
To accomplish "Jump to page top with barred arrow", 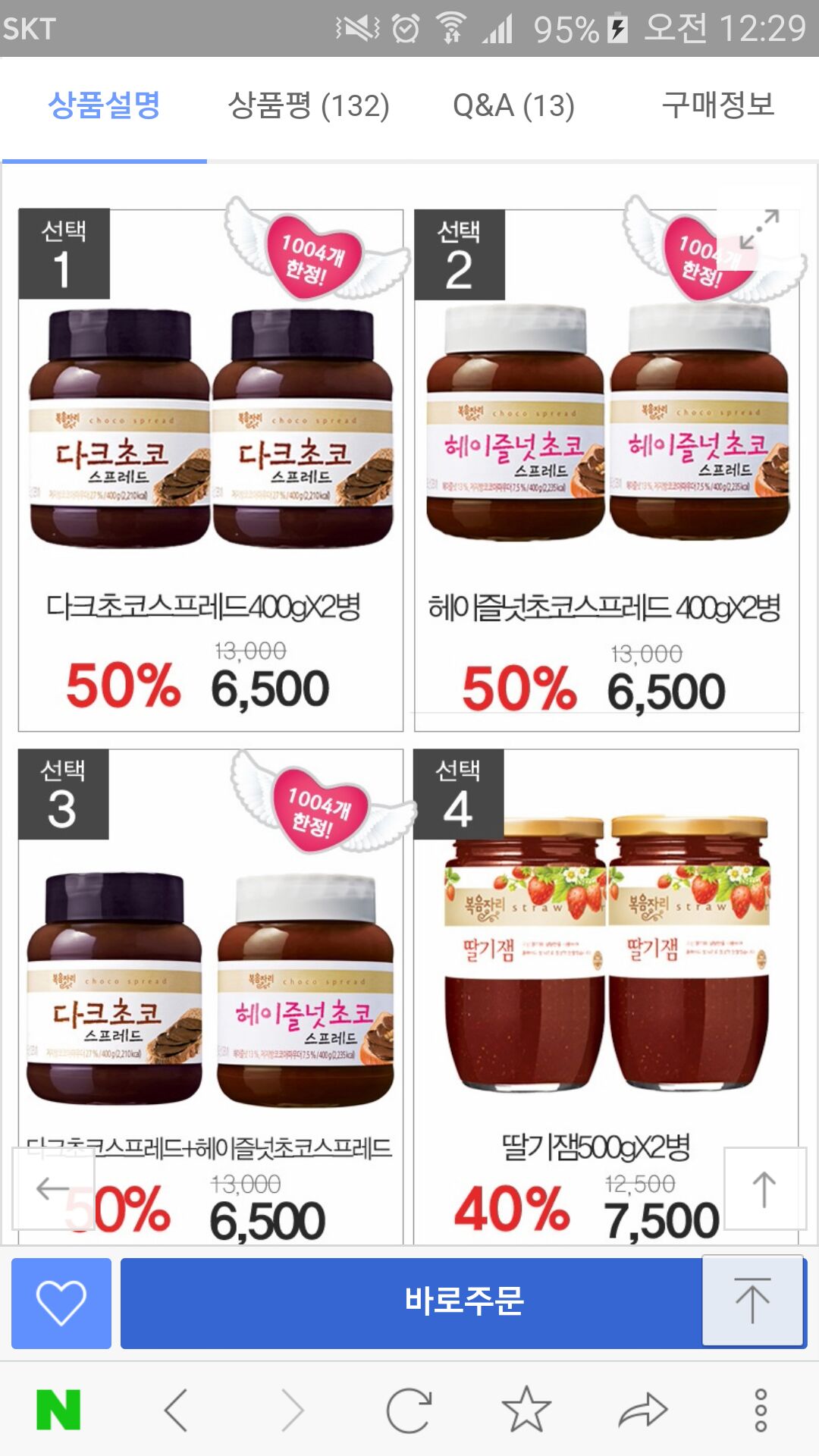I will tap(752, 1300).
